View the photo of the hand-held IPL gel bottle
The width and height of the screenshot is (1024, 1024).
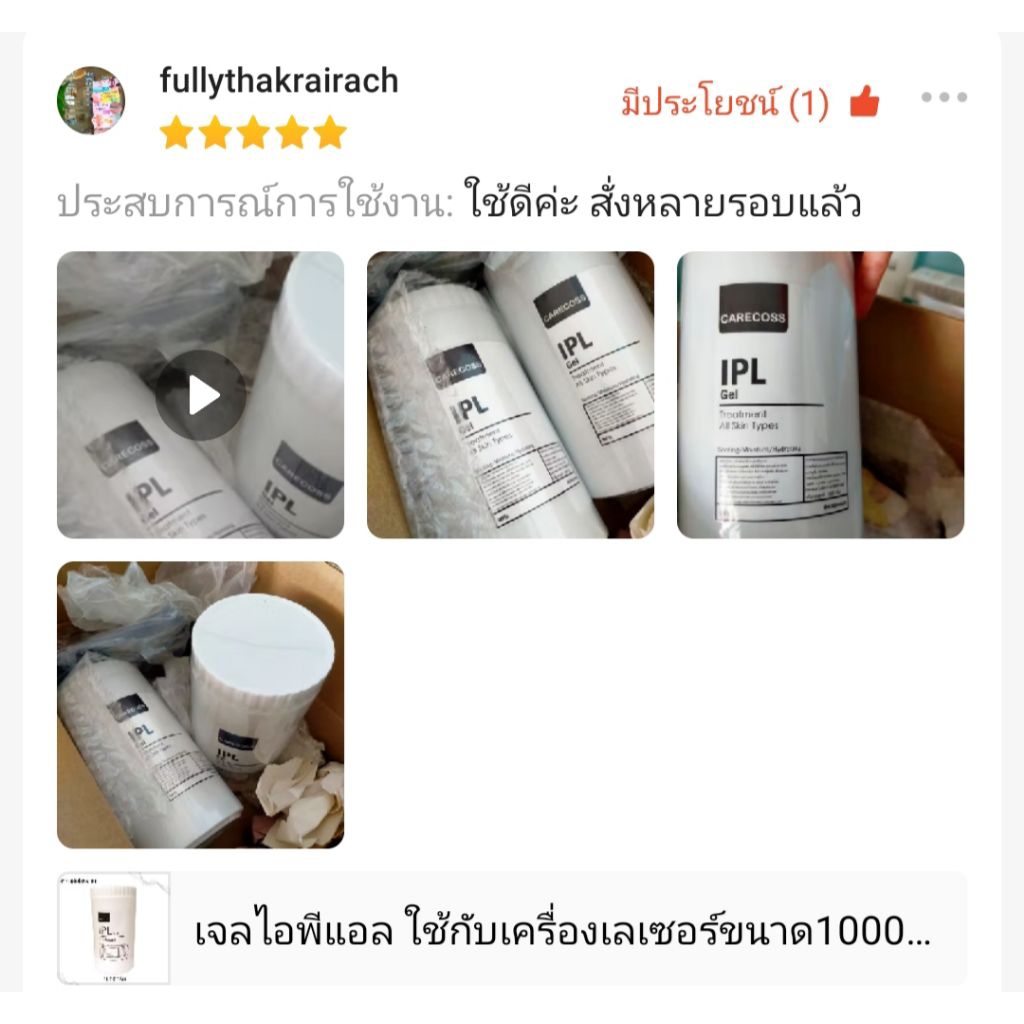pos(820,395)
